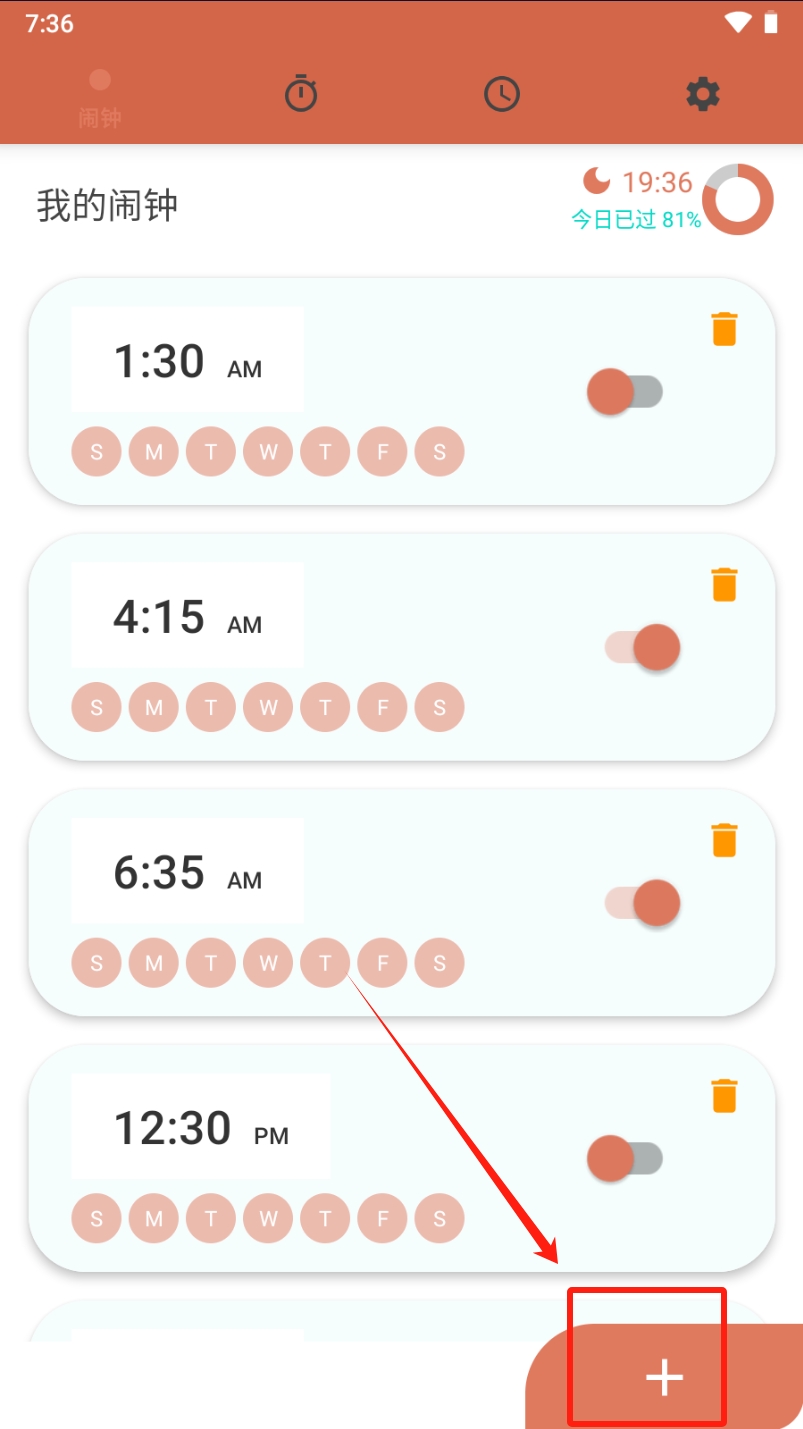
Task: Delete the 12:30 PM alarm
Action: click(724, 1096)
